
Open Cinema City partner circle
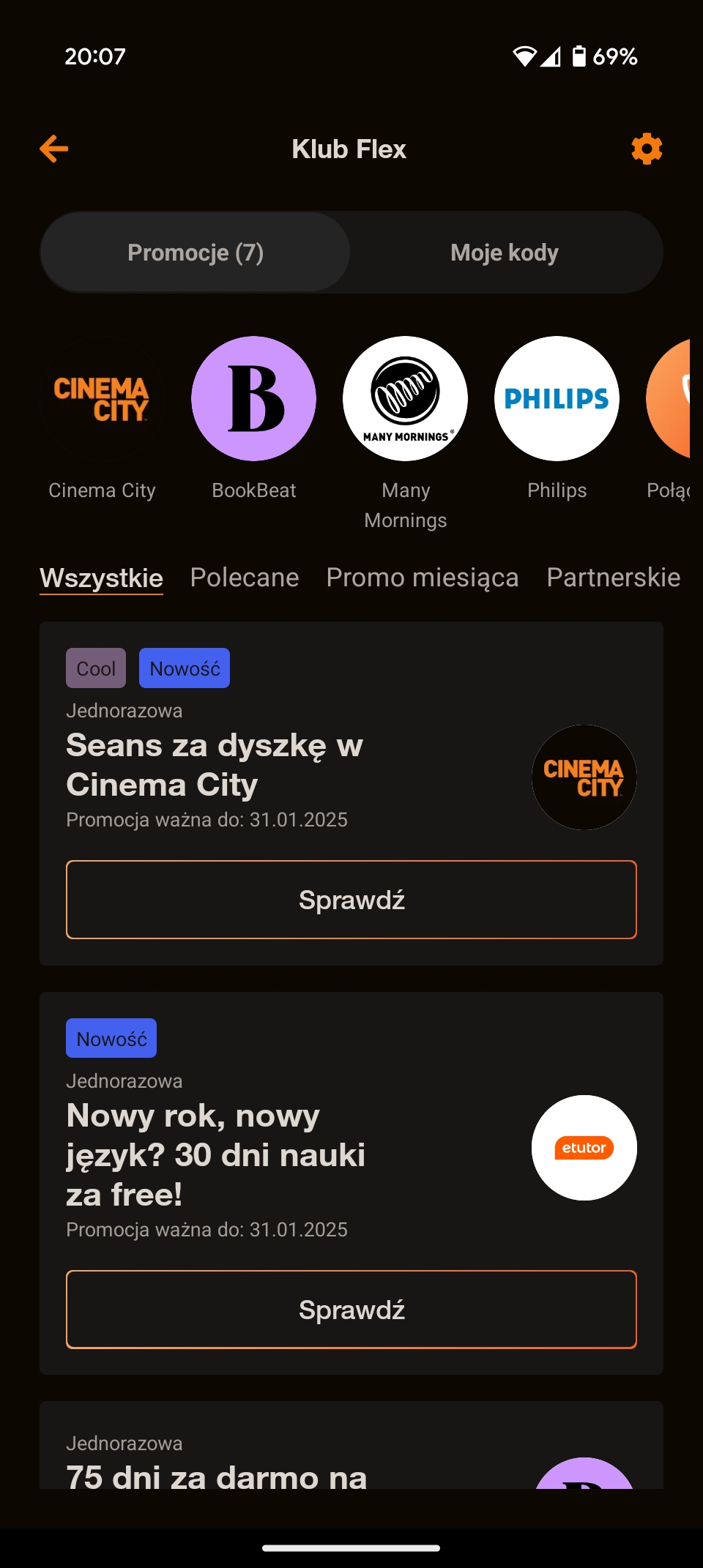tap(102, 399)
